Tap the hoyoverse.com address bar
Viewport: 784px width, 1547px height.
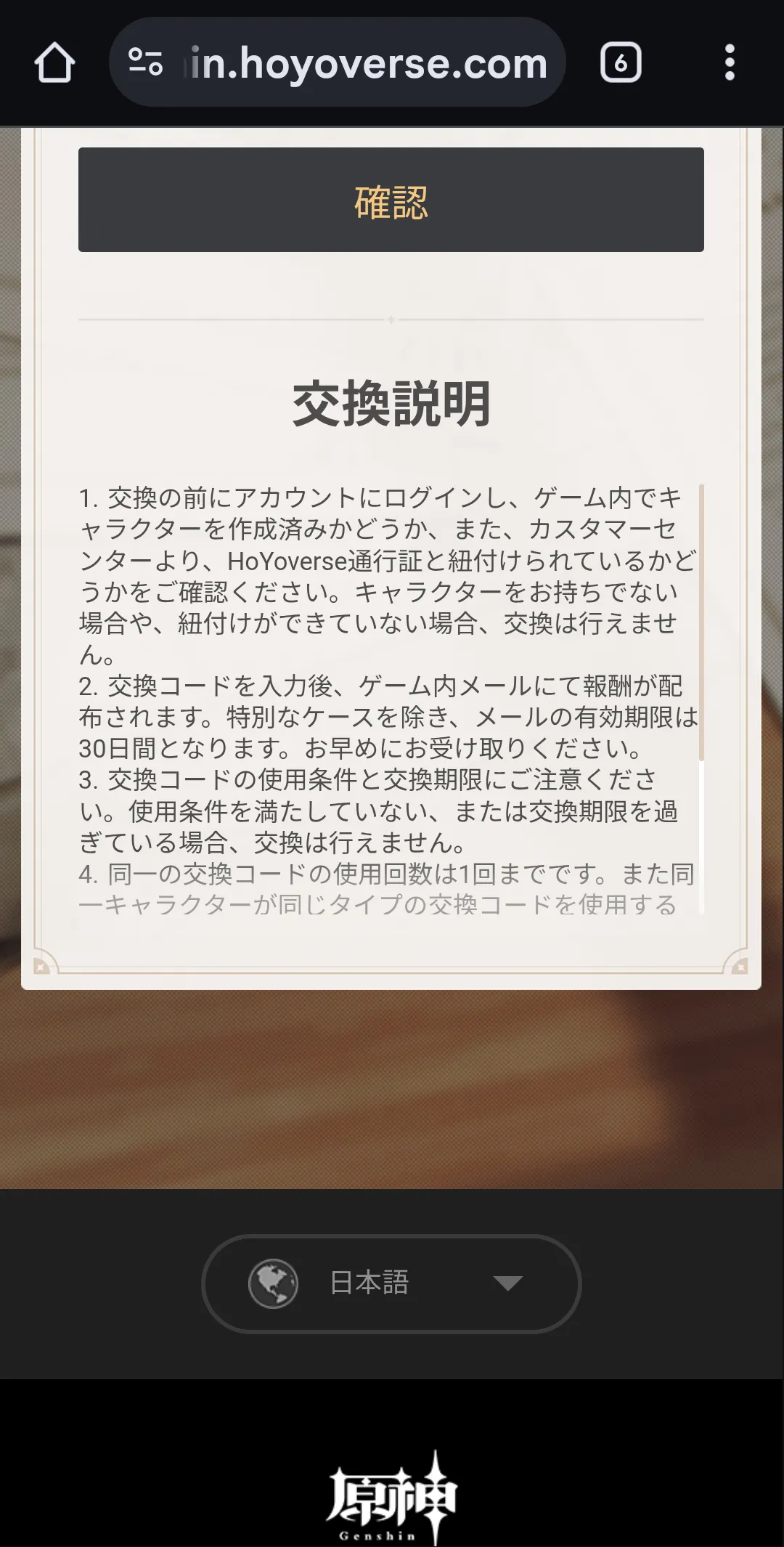[x=369, y=63]
